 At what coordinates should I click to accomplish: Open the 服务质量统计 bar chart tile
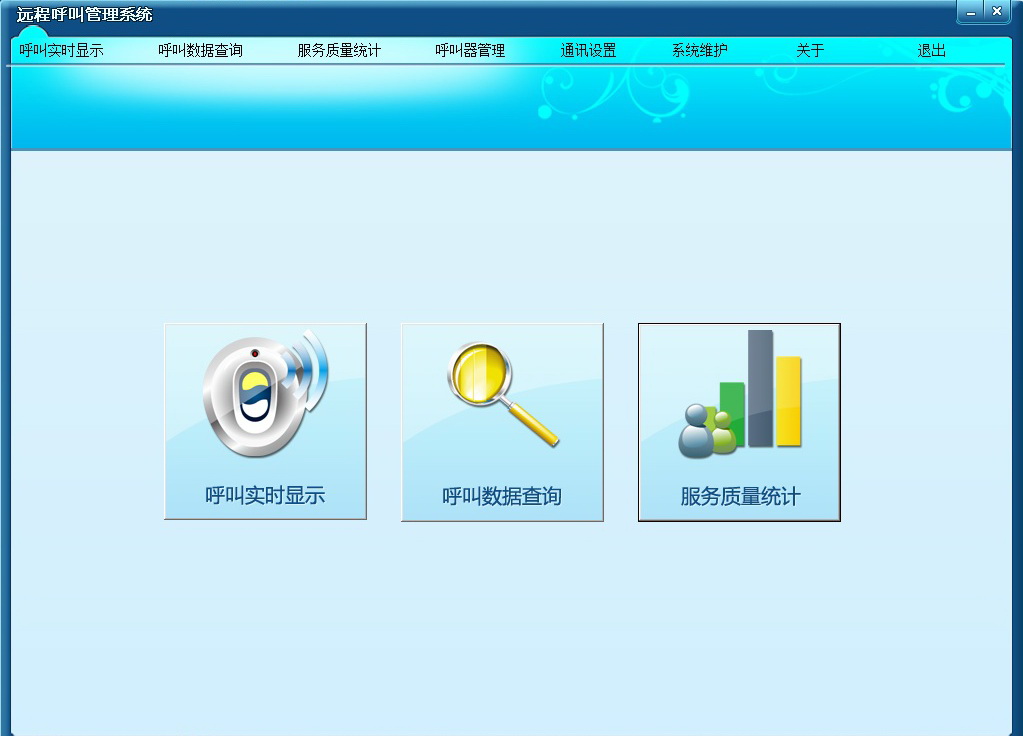tap(739, 421)
